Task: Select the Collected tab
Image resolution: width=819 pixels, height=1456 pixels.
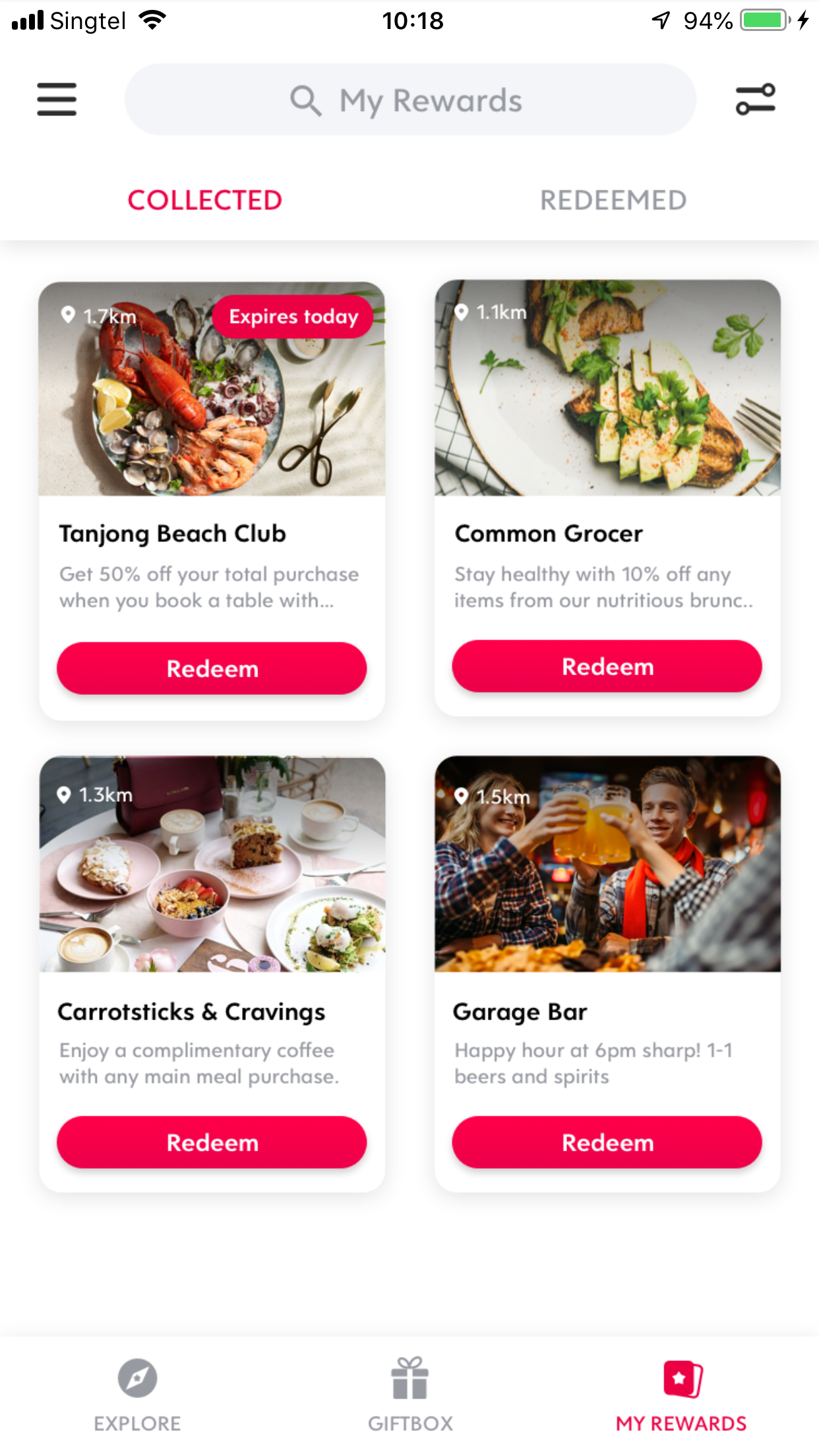Action: (x=204, y=200)
